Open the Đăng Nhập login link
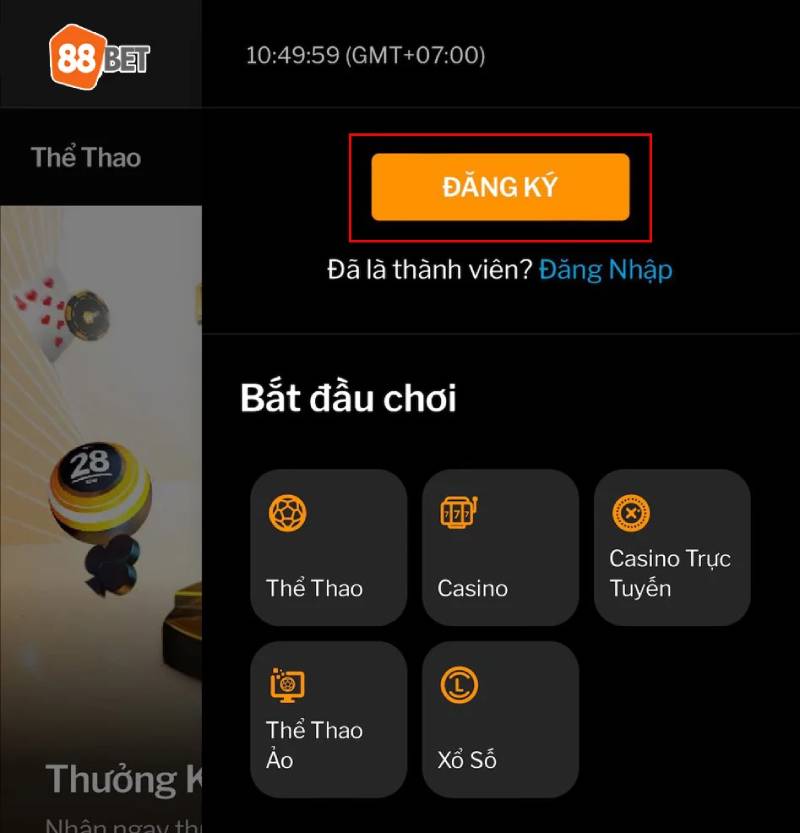 (604, 269)
